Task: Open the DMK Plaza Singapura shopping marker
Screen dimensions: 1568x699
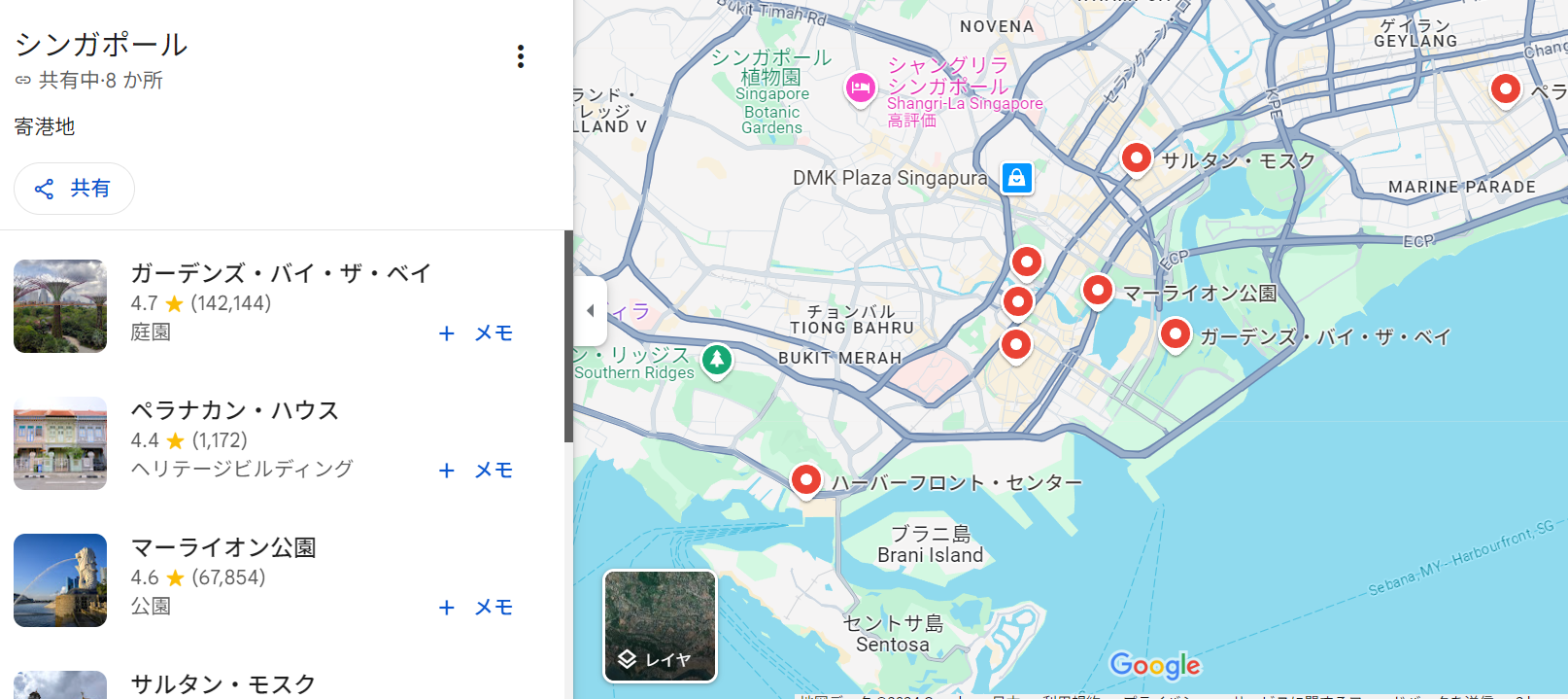Action: (x=1016, y=178)
